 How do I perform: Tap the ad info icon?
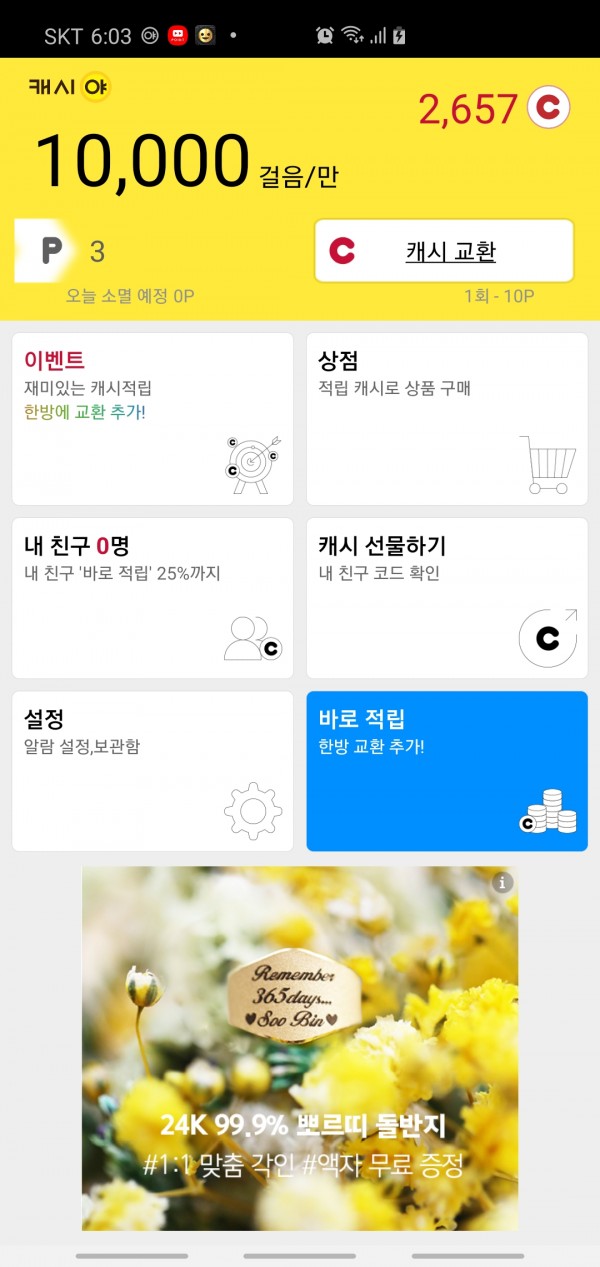coord(503,882)
